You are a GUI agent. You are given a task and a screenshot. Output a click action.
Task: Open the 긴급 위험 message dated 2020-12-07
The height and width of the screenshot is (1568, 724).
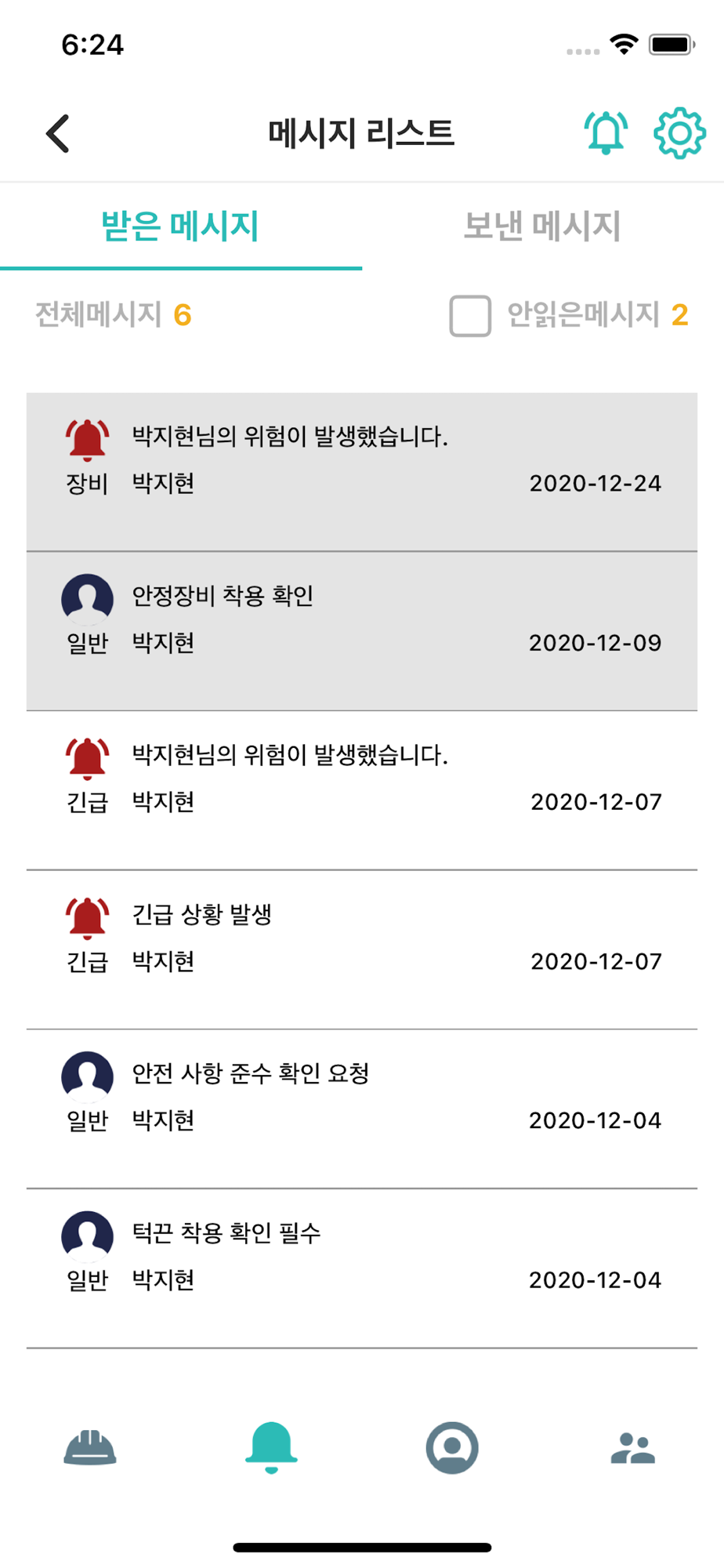point(362,790)
